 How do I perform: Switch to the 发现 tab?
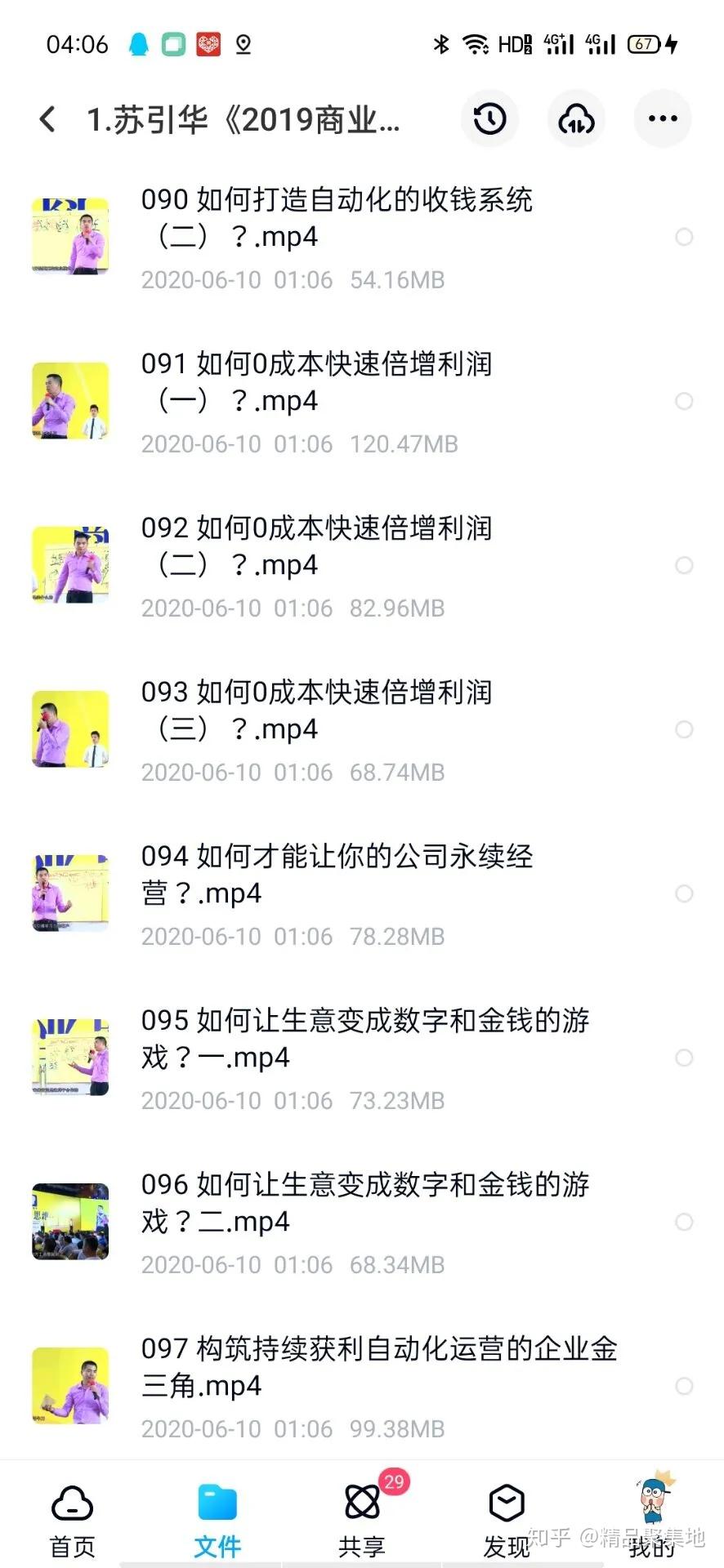tap(507, 1519)
